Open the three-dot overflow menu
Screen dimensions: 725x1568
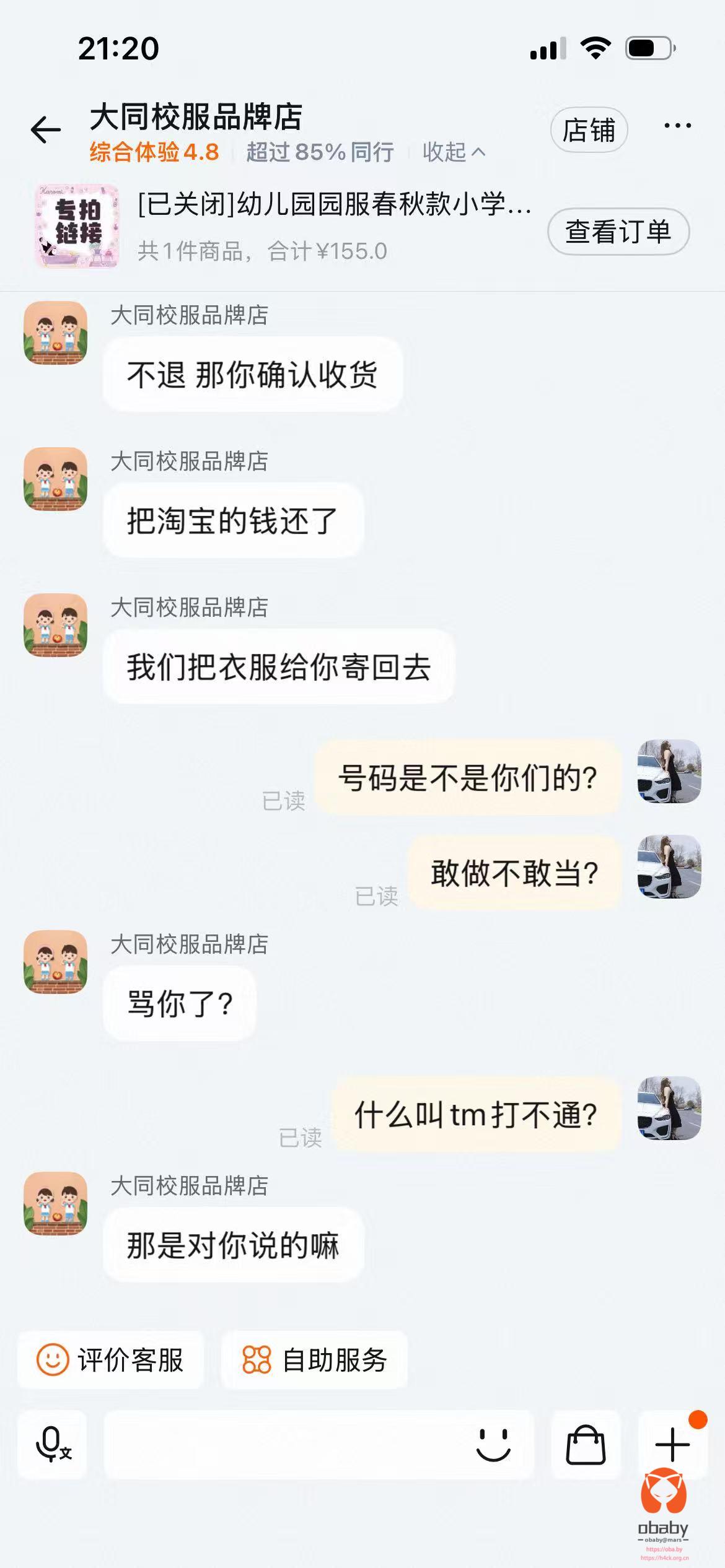point(677,126)
